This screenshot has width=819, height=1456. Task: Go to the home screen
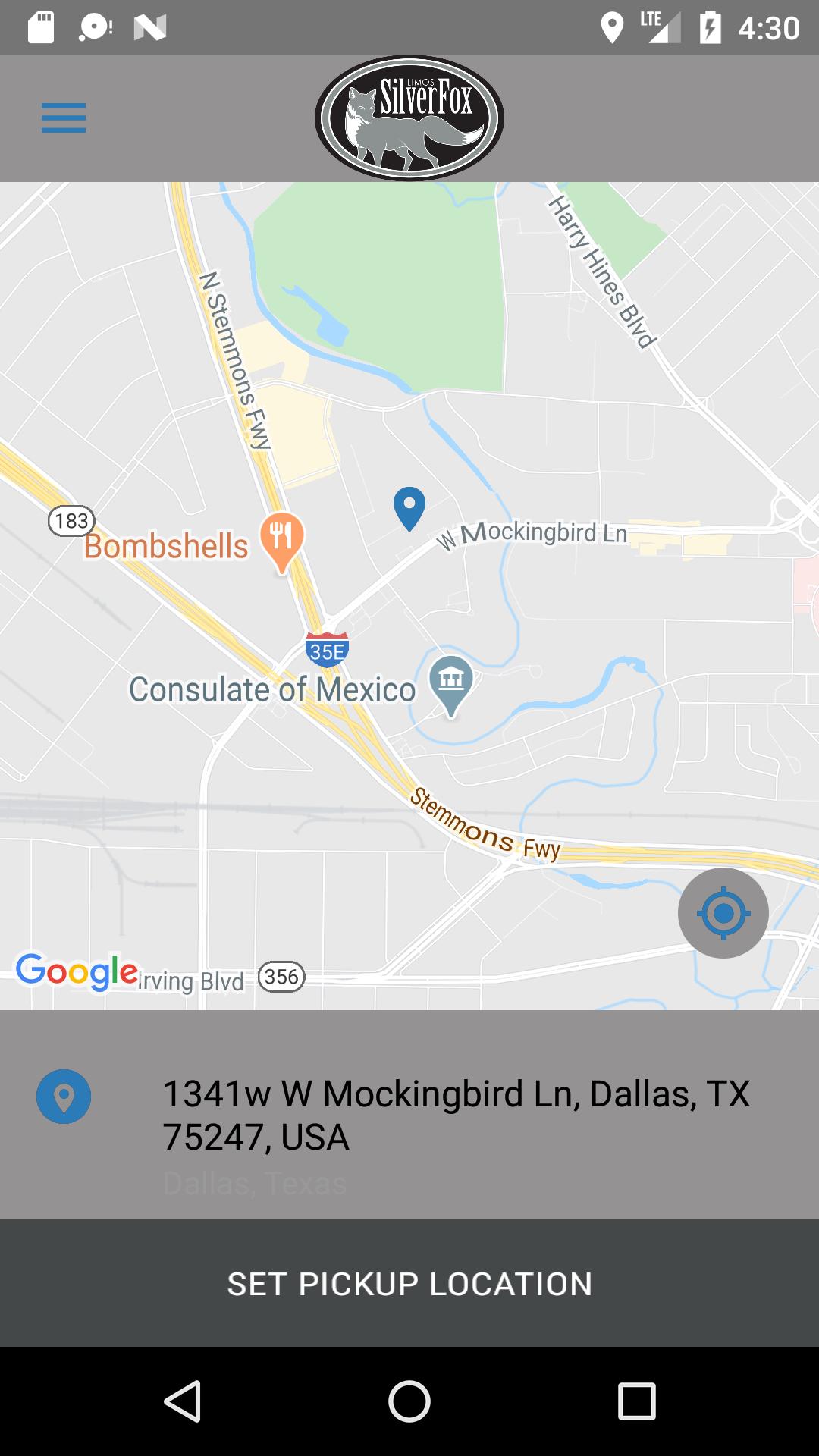pos(409,1401)
